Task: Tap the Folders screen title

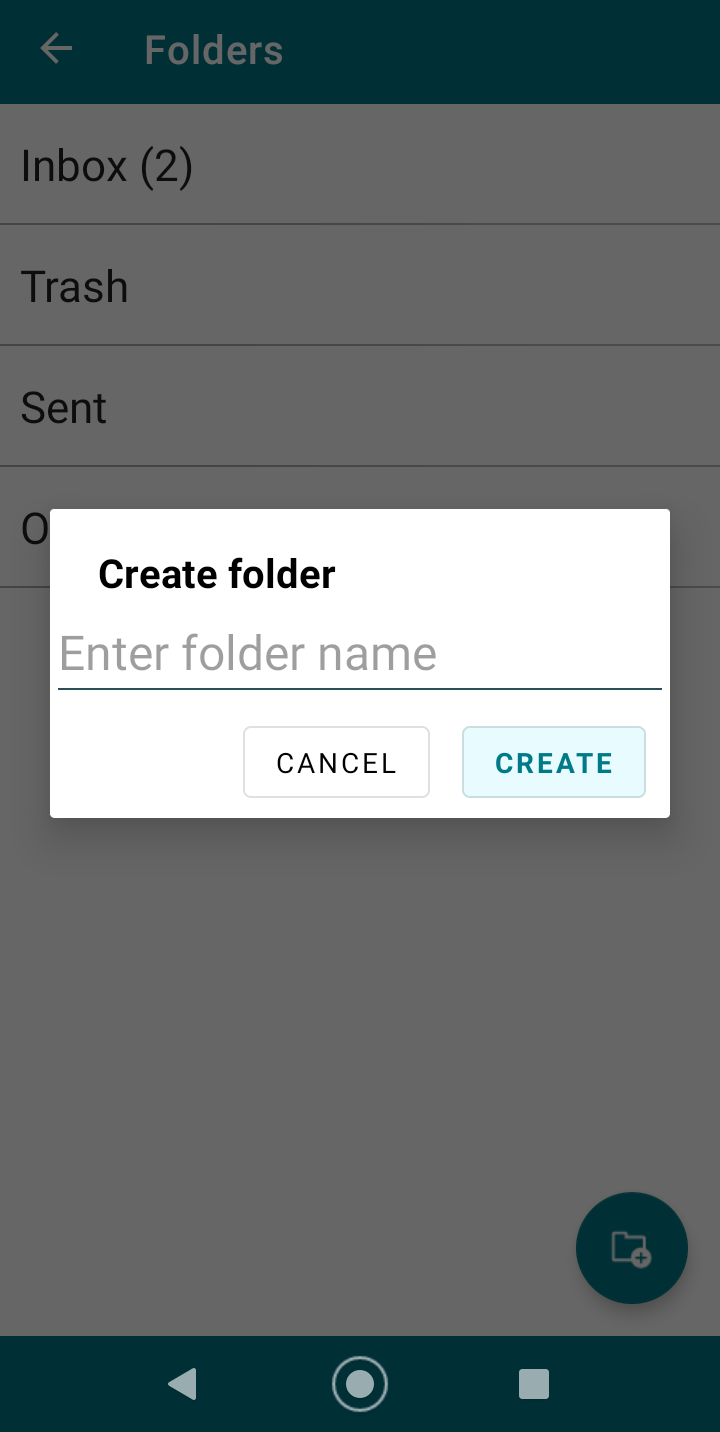Action: (213, 49)
